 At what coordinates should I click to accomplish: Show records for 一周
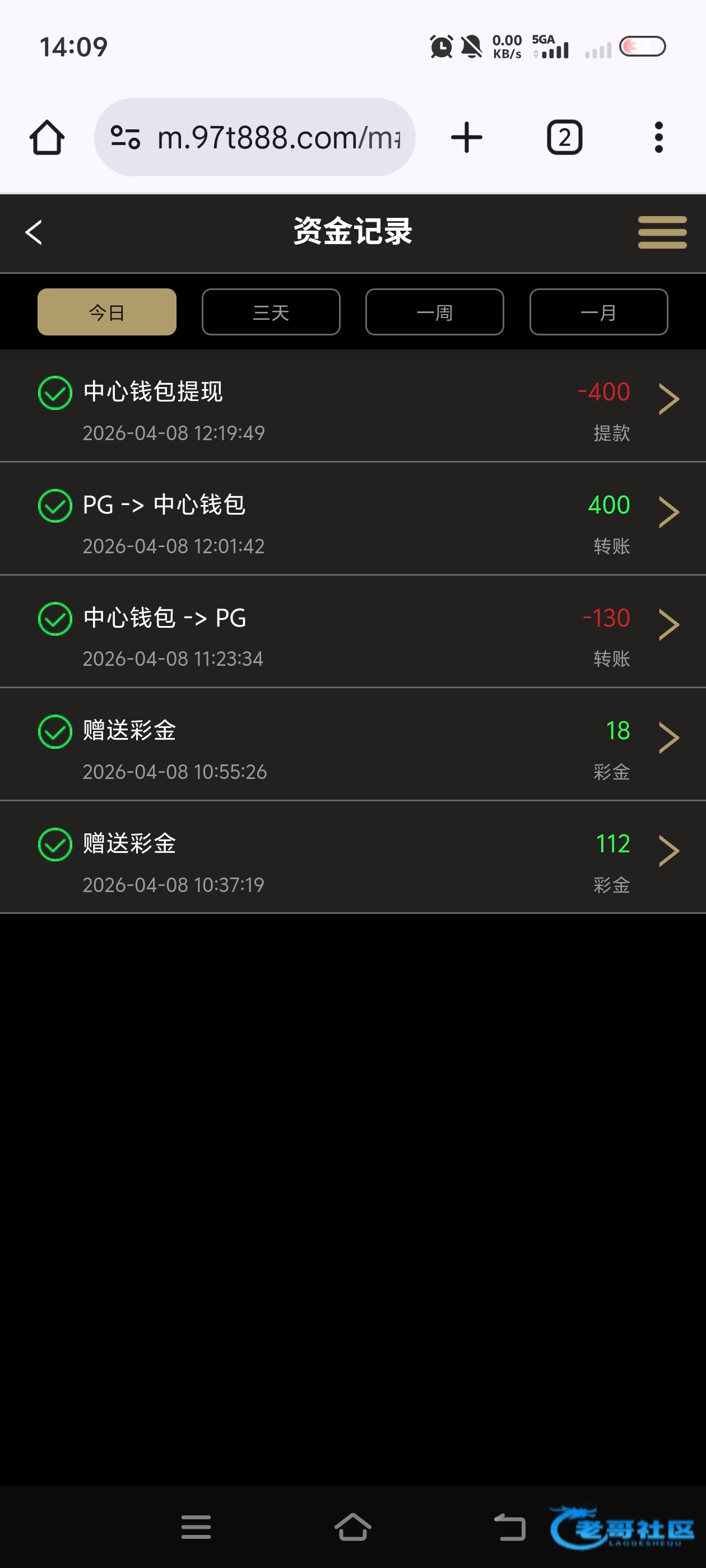[x=434, y=312]
